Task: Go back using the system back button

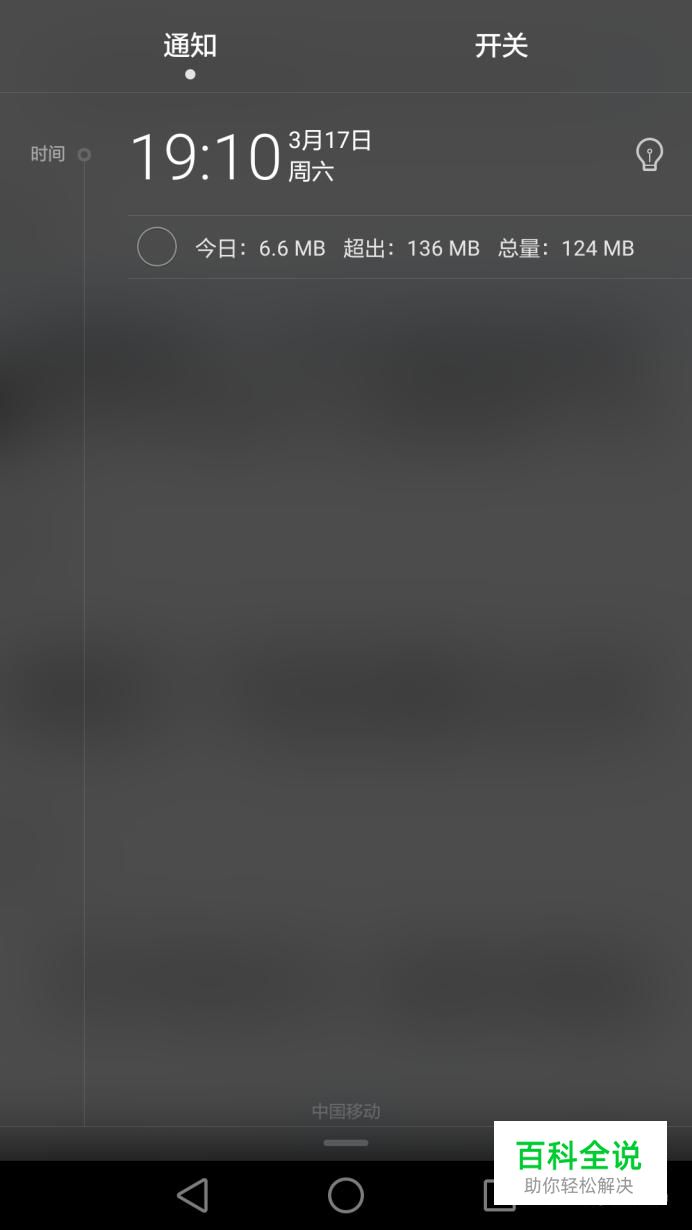Action: 192,1195
